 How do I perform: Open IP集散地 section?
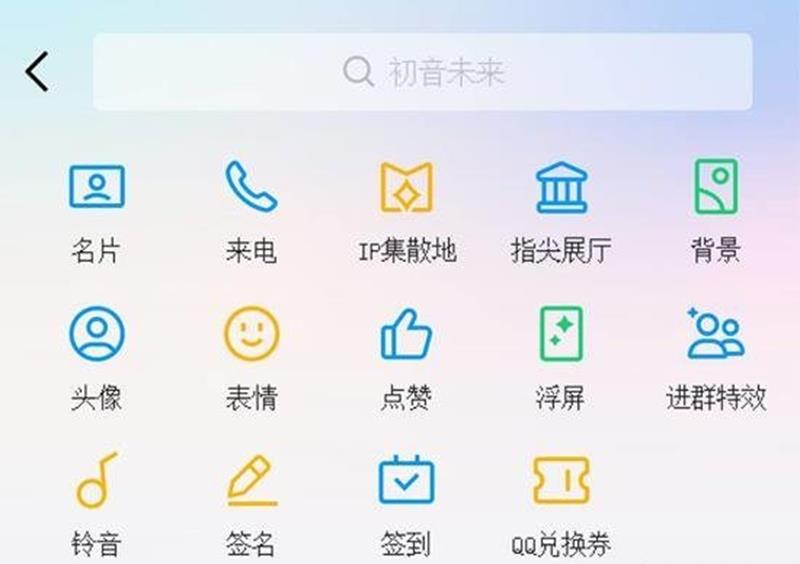[406, 188]
